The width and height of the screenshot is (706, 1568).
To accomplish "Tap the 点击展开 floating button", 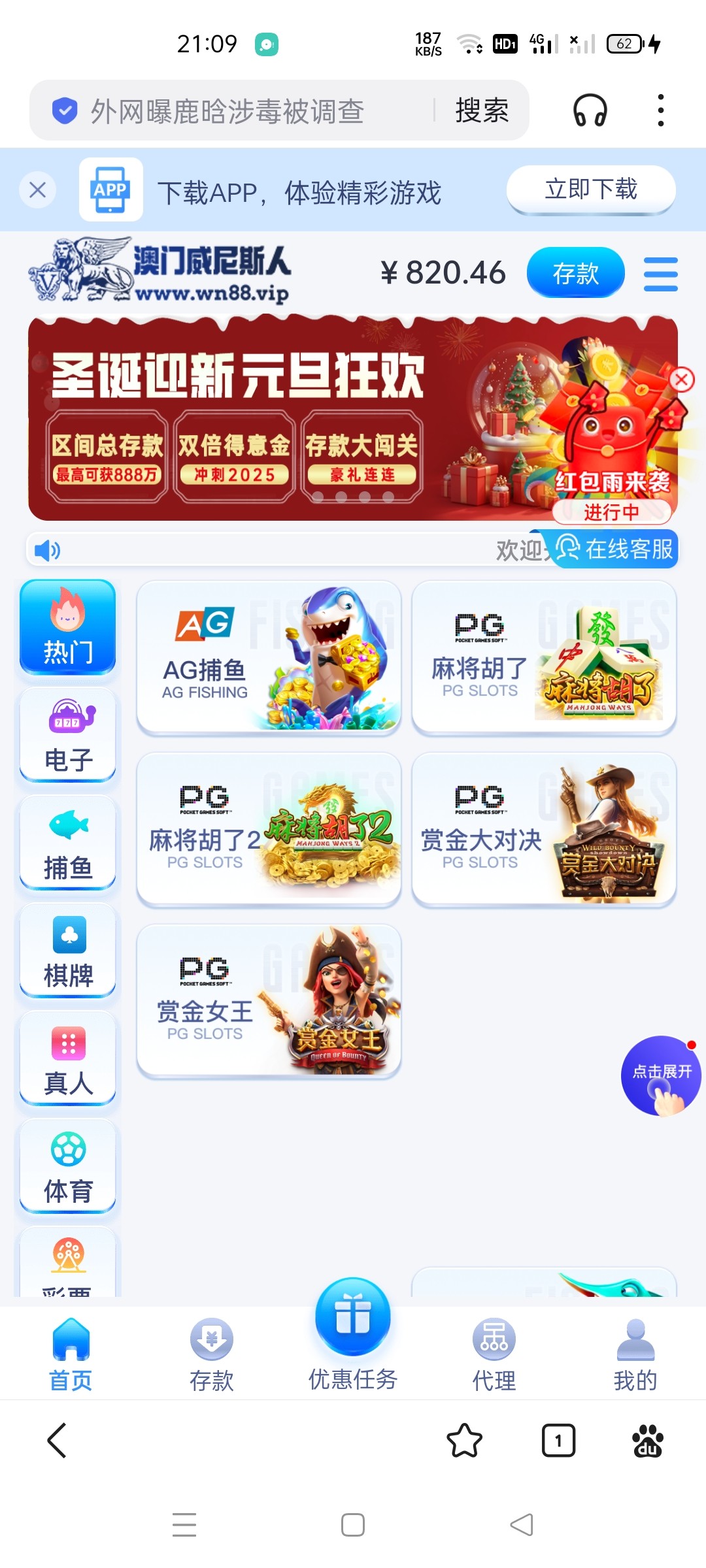I will click(660, 1075).
